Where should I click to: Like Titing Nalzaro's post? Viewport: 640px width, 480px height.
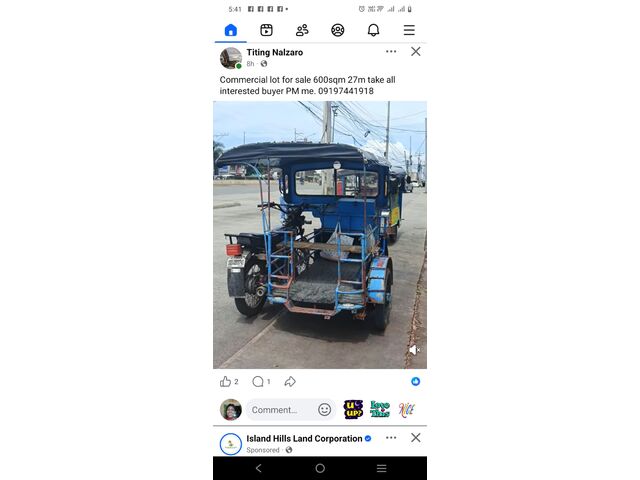click(226, 381)
